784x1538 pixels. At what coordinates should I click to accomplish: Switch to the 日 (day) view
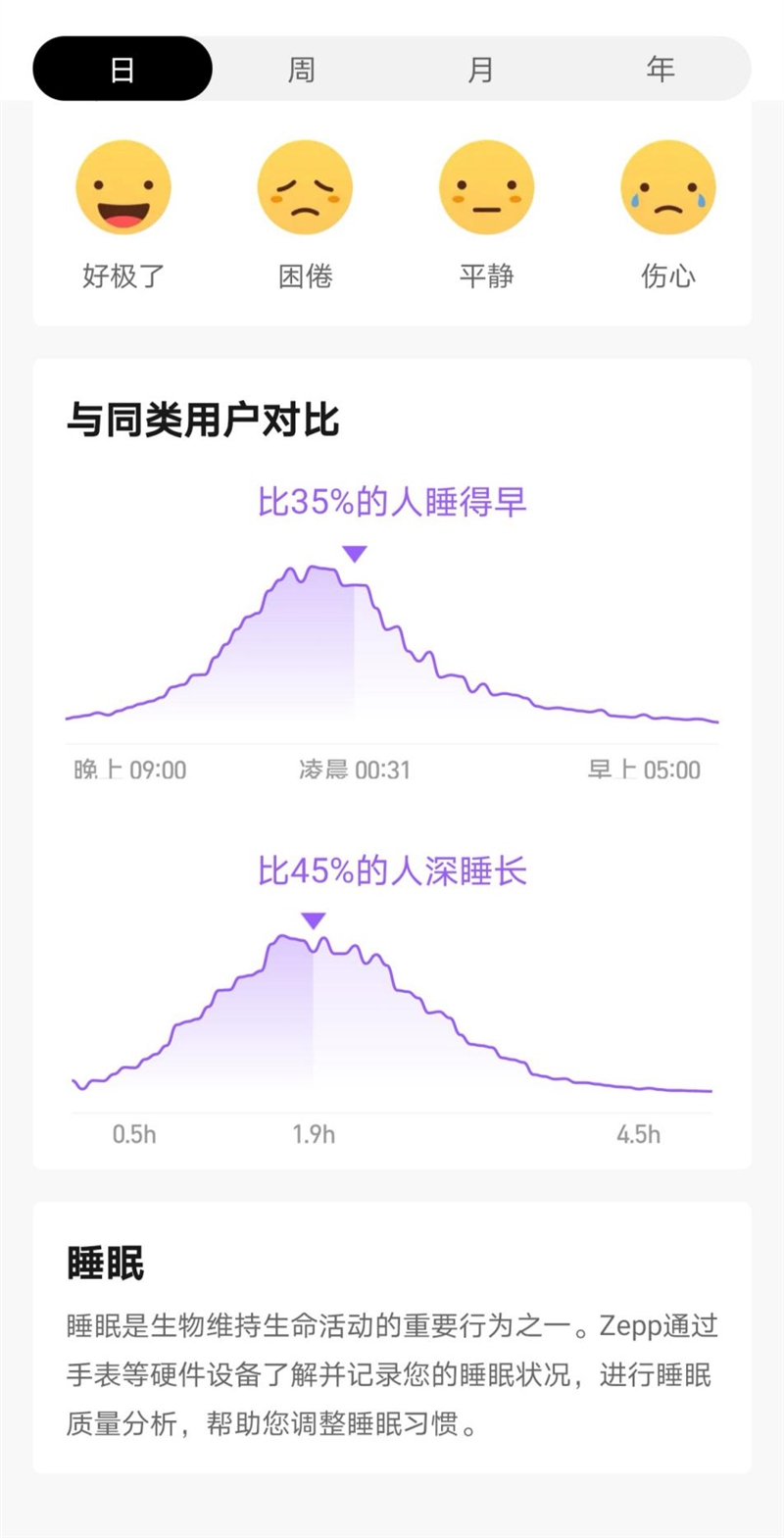pos(122,70)
